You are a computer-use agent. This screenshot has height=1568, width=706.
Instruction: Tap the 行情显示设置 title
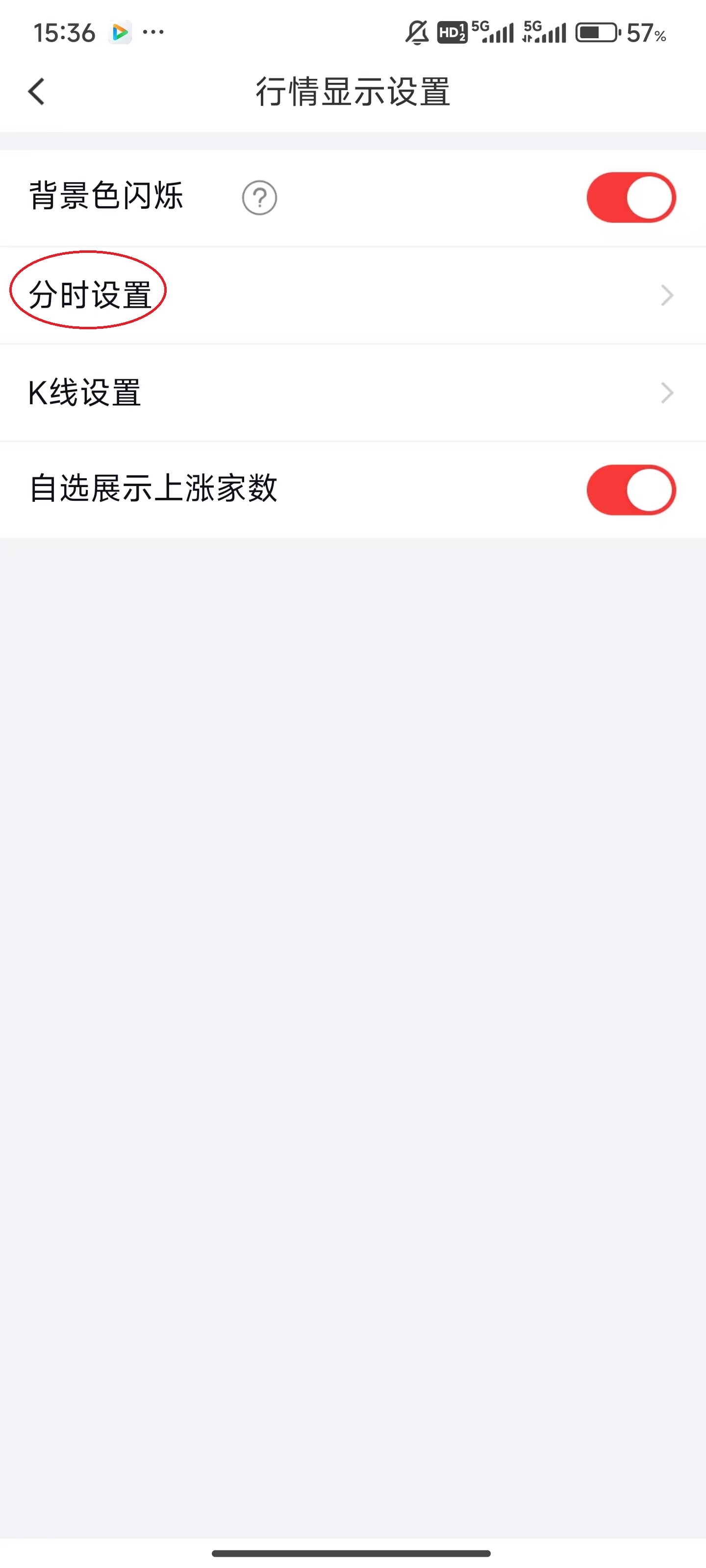tap(353, 92)
